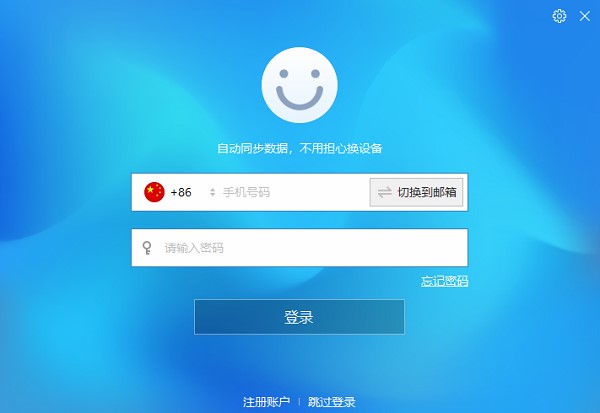The image size is (600, 413).
Task: Select 跳过登录 to skip login
Action: click(331, 402)
